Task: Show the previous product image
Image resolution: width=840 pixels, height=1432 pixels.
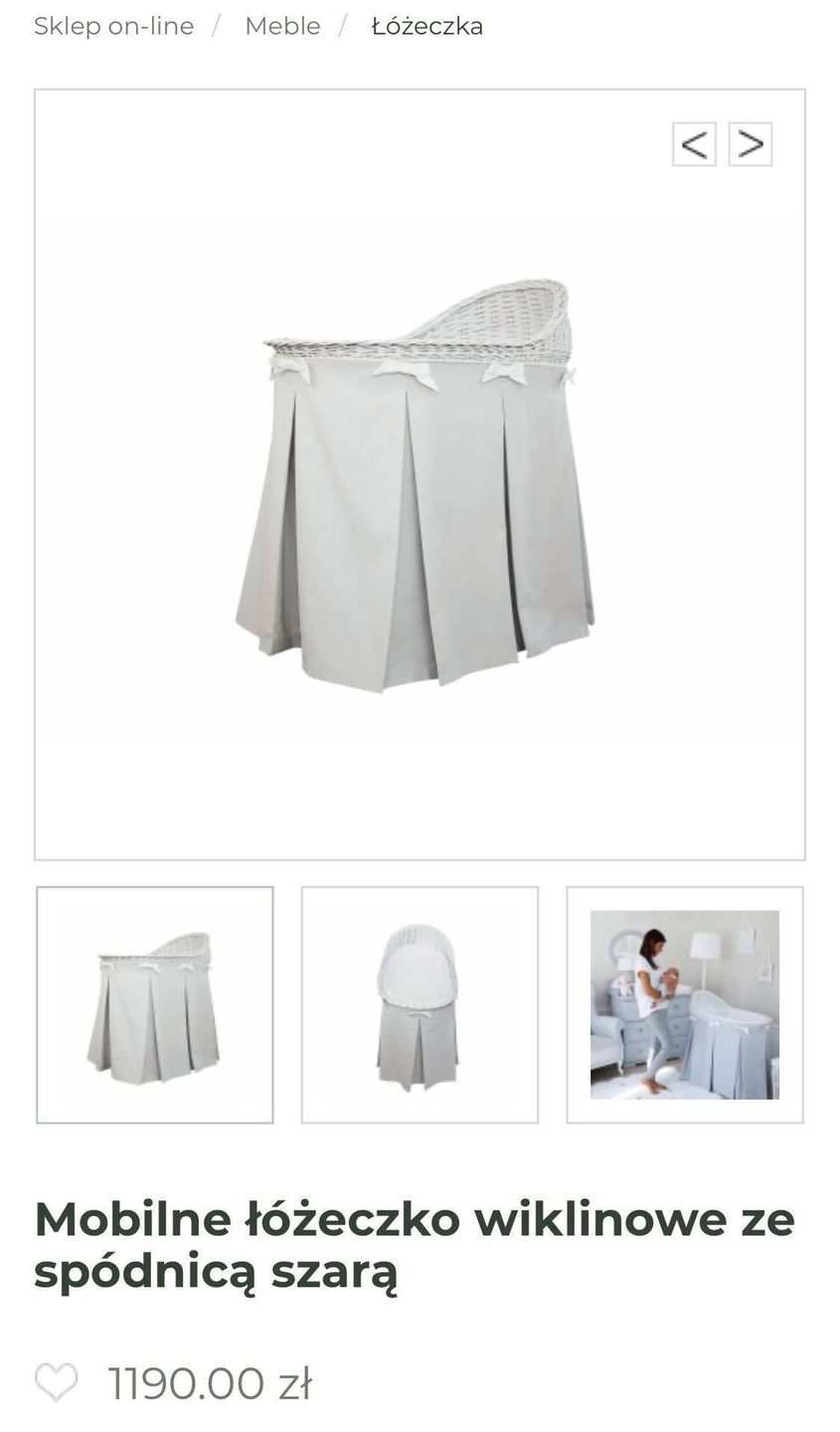Action: point(694,144)
